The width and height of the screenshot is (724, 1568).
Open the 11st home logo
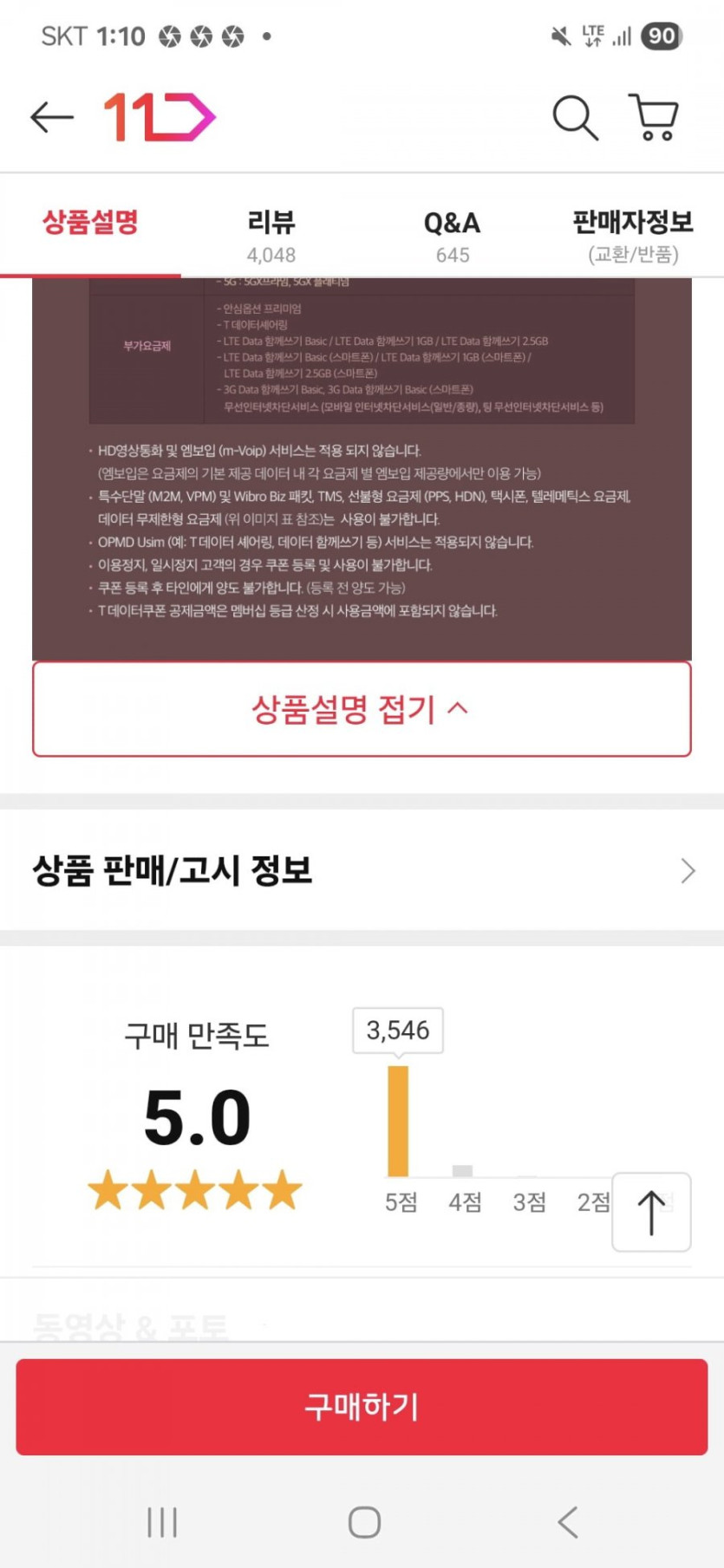tap(160, 117)
